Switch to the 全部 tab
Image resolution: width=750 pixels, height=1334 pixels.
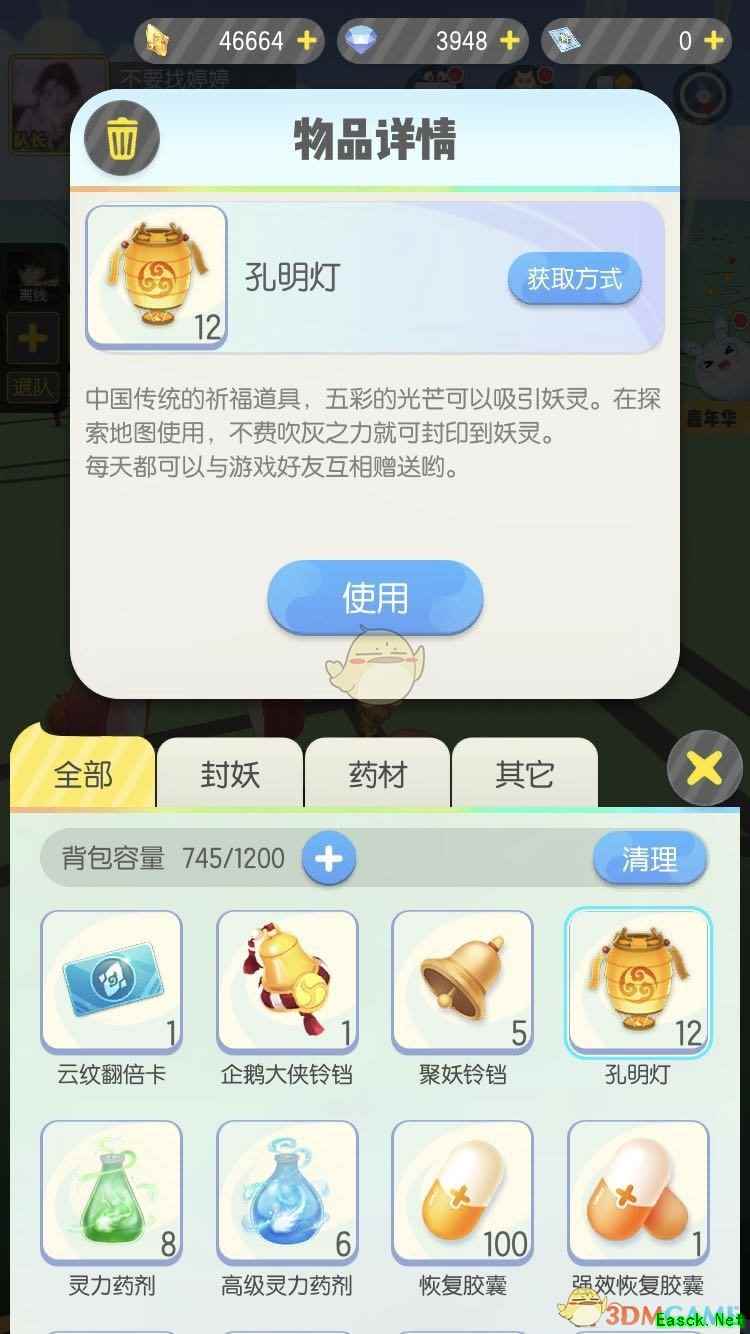(x=83, y=774)
